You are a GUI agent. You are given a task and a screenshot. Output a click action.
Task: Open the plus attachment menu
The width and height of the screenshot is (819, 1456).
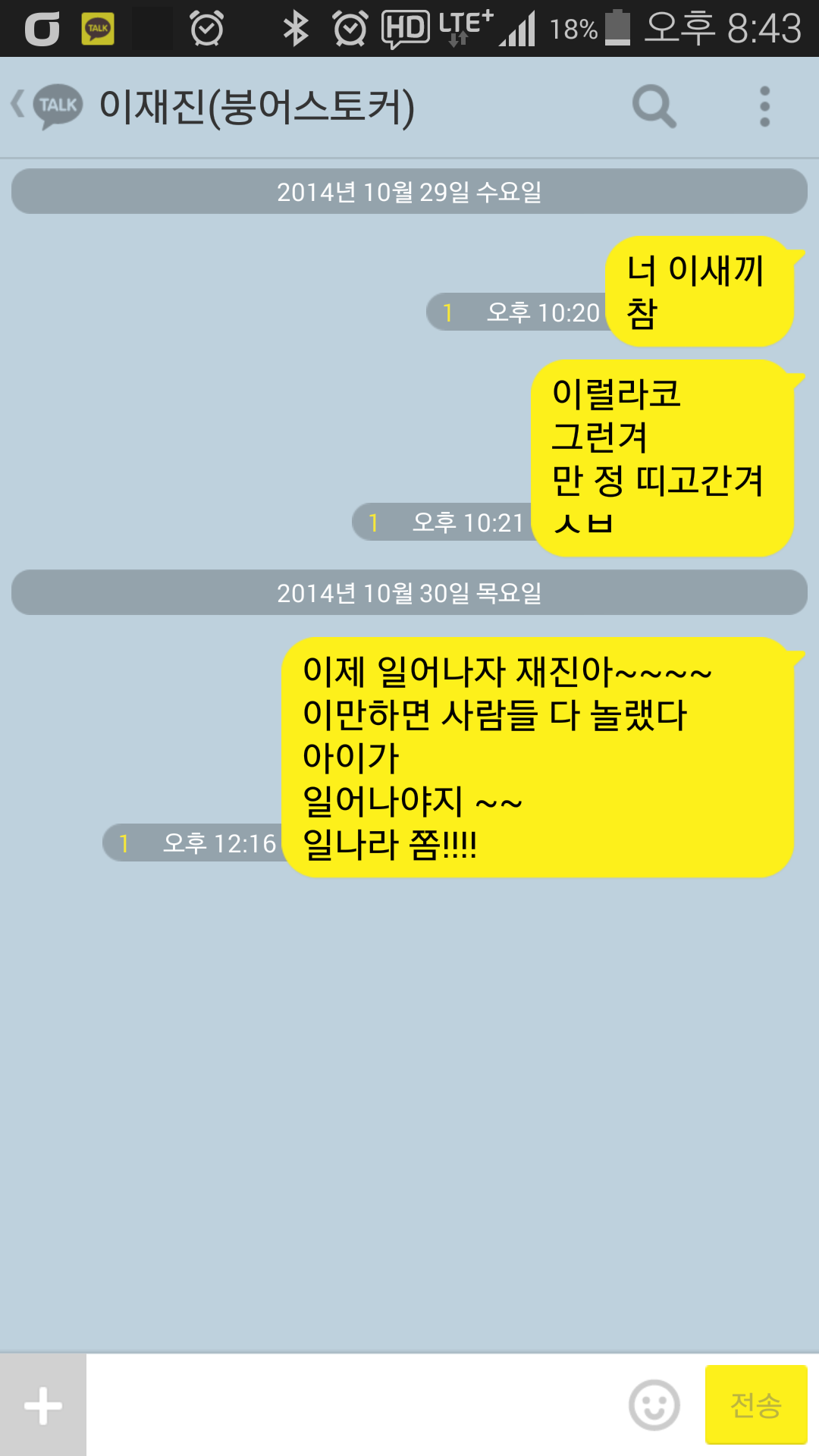pos(43,1405)
